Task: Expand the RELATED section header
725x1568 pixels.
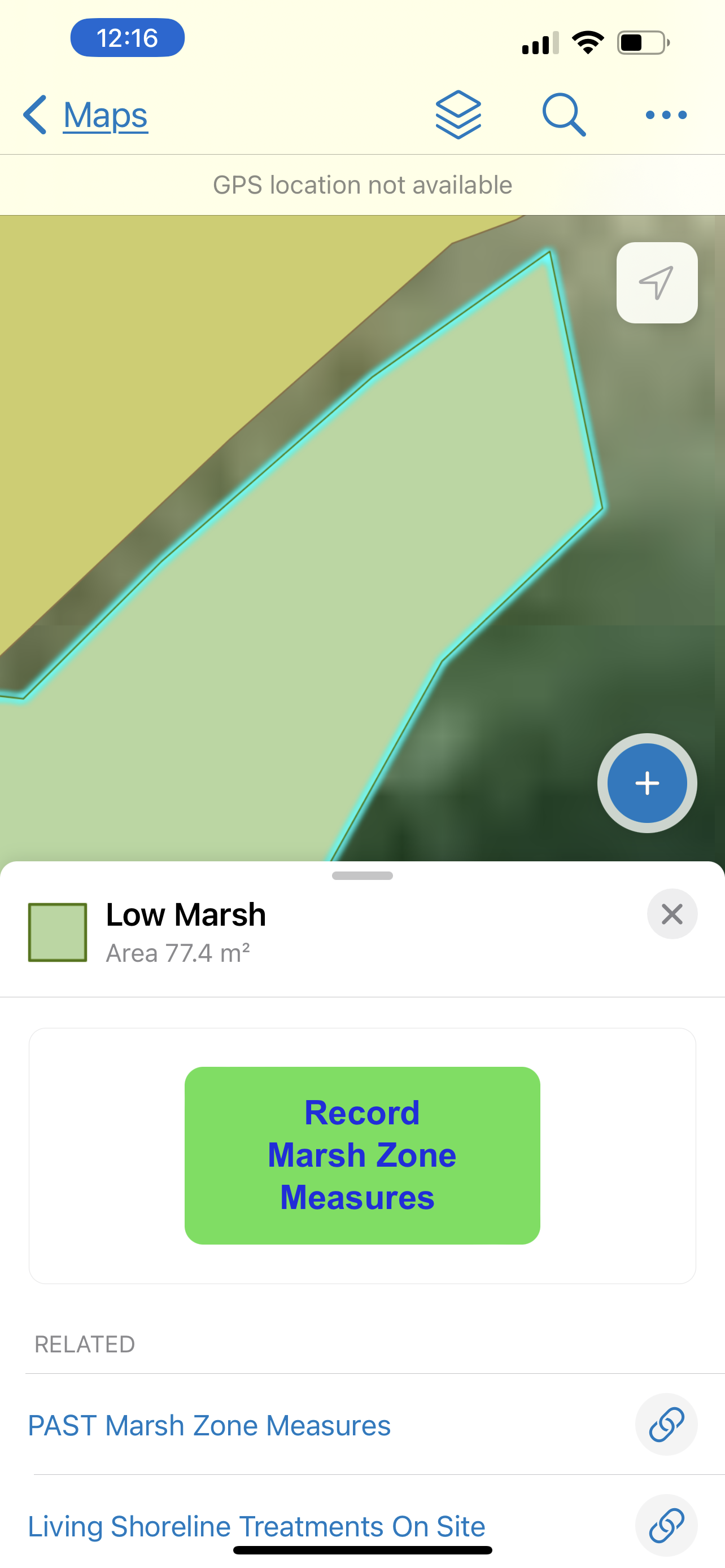Action: (x=85, y=1344)
